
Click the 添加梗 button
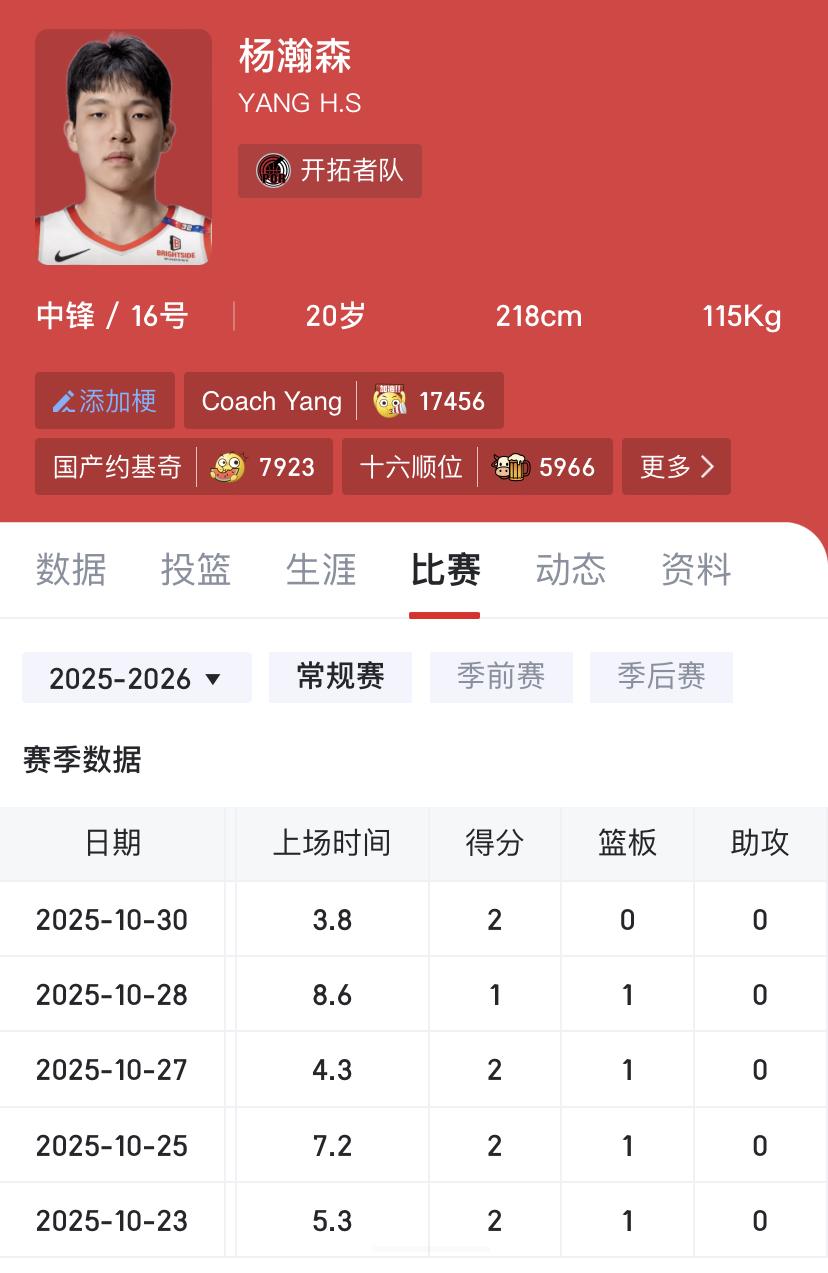104,400
